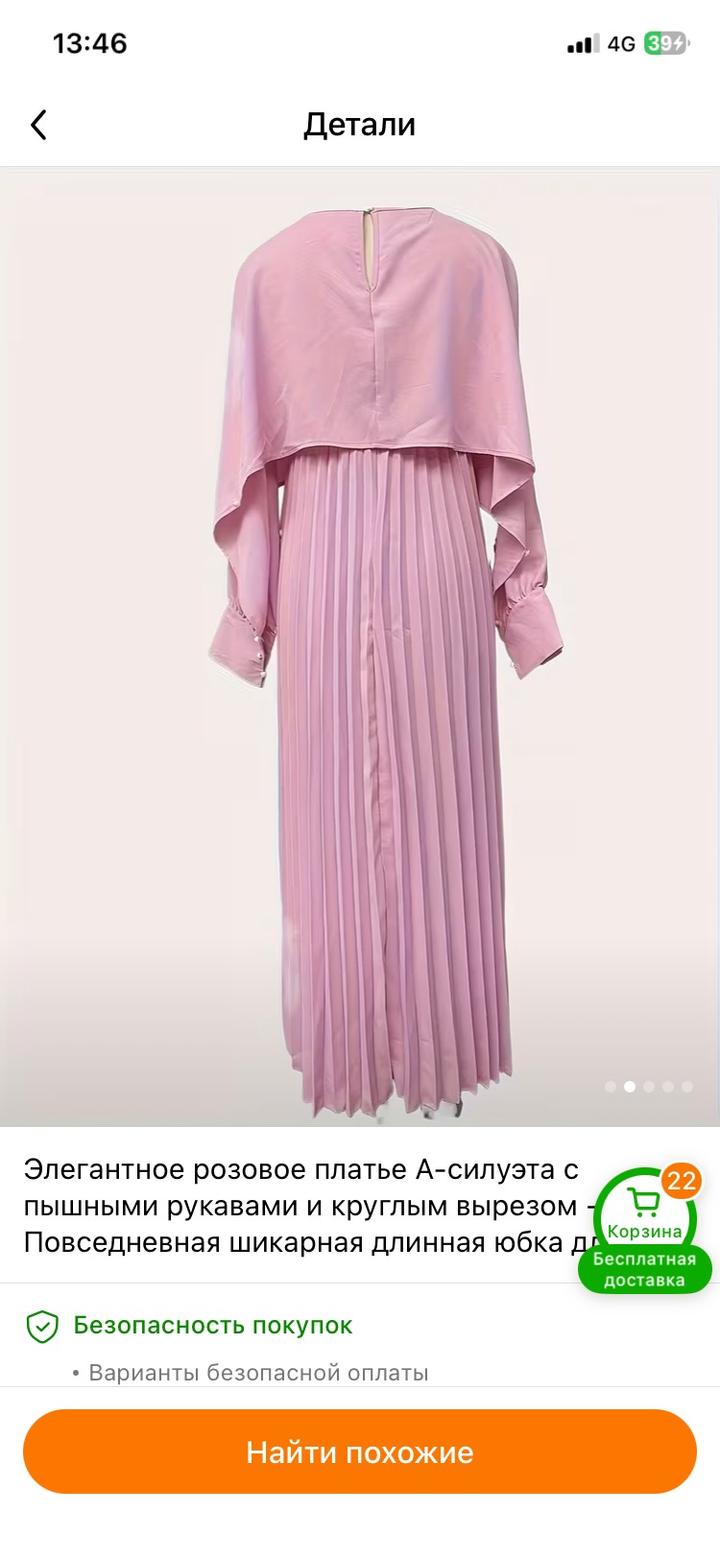This screenshot has height=1559, width=720.
Task: Tap the Найти похожие button
Action: [359, 1451]
